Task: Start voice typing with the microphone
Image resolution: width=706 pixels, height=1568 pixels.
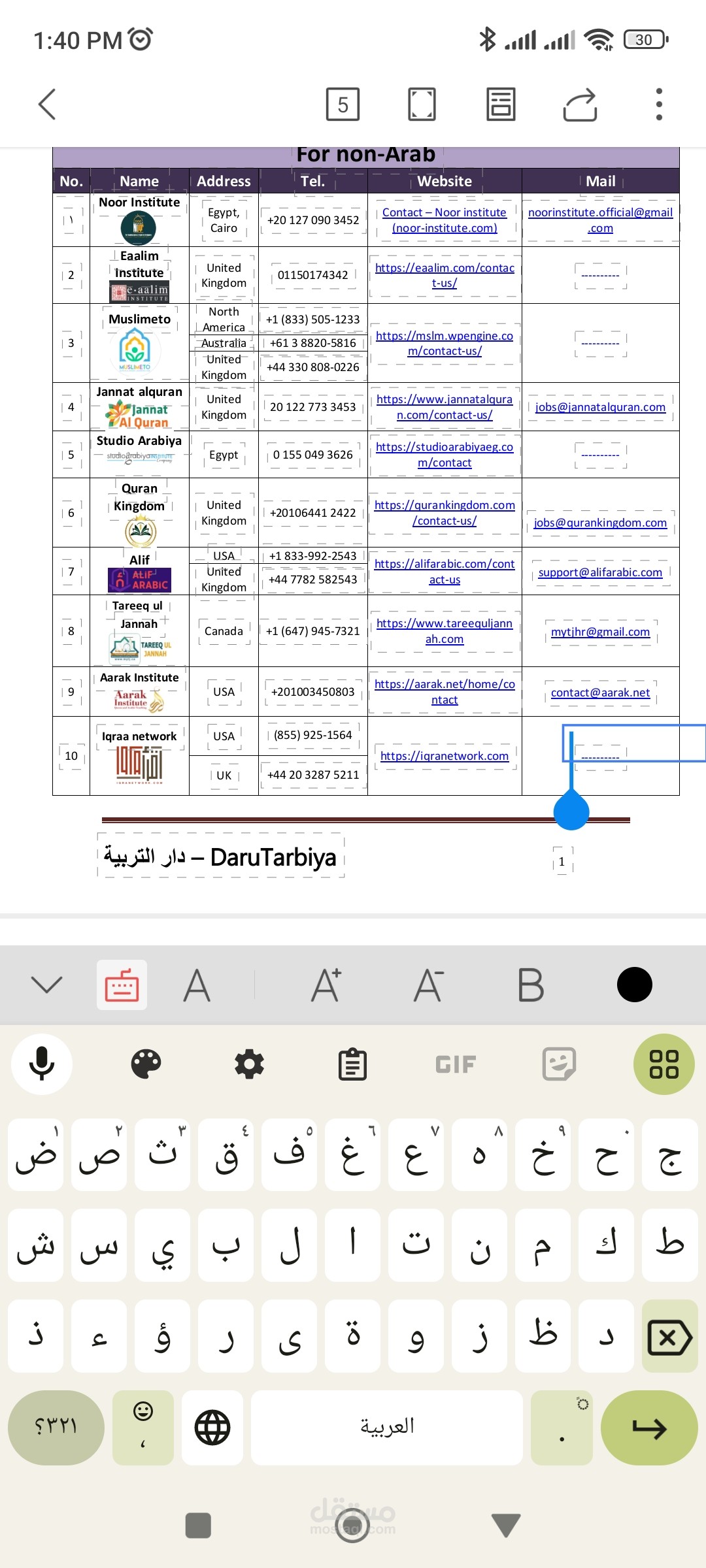Action: (x=42, y=1064)
